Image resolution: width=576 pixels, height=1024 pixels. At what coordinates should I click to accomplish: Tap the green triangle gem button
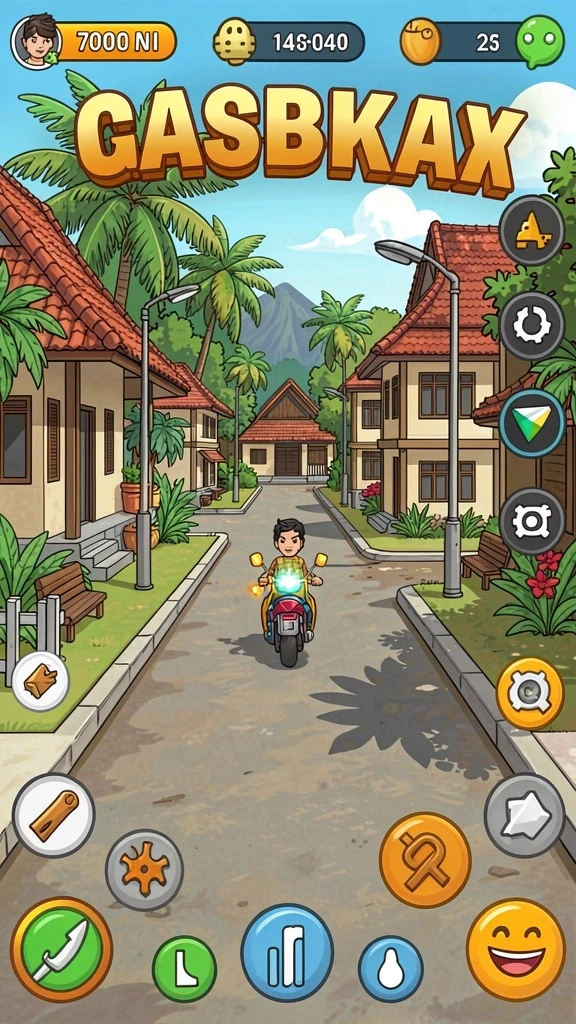click(x=532, y=423)
